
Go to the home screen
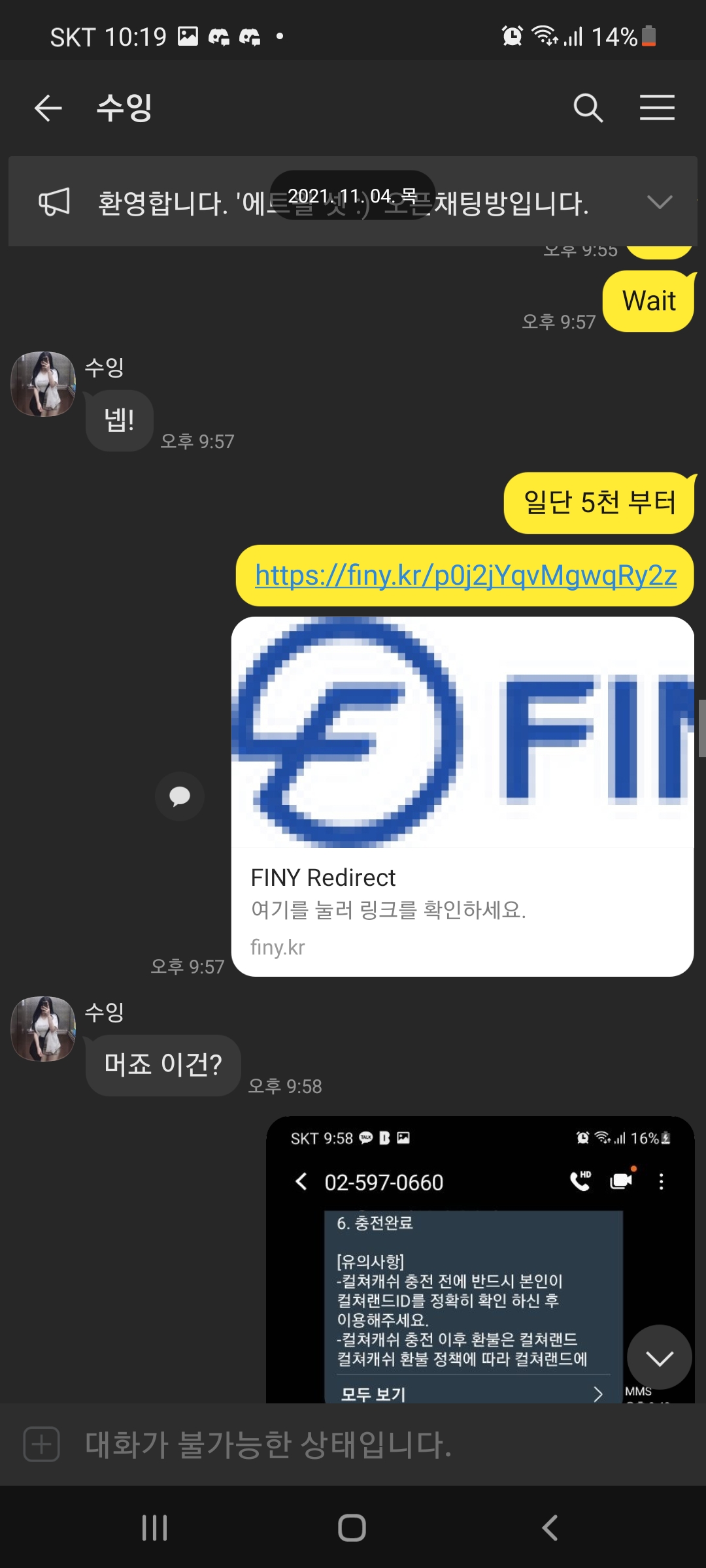pyautogui.click(x=352, y=1527)
